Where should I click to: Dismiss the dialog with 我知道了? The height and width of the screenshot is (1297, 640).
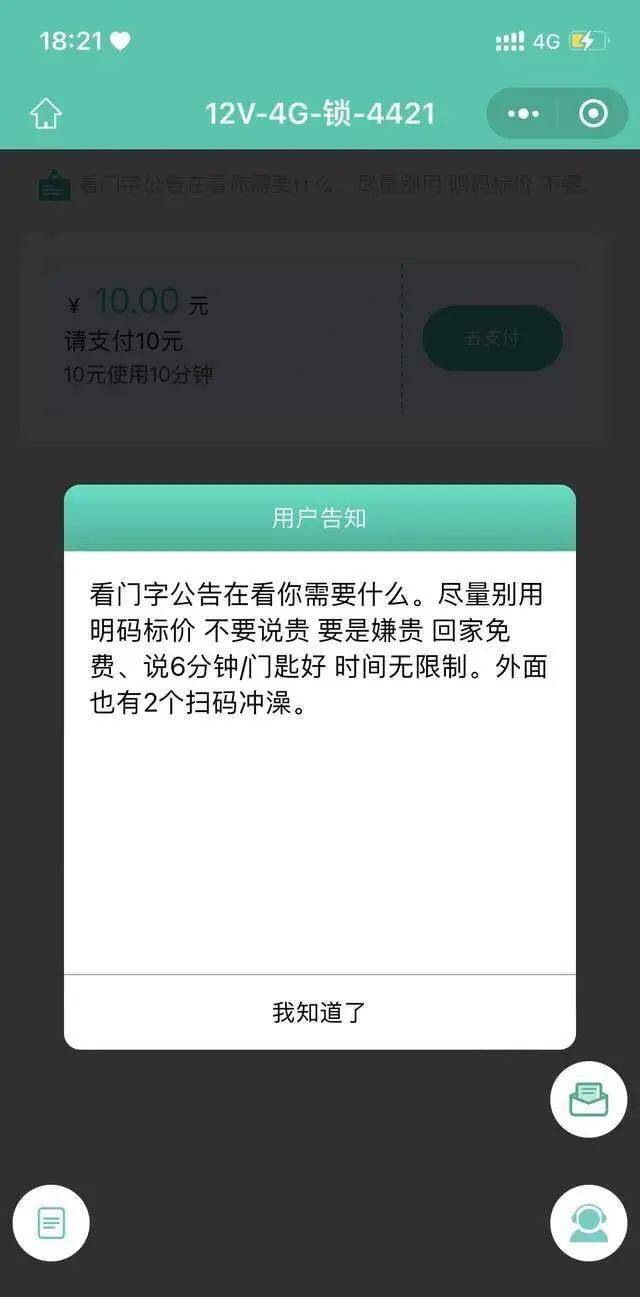coord(319,1012)
